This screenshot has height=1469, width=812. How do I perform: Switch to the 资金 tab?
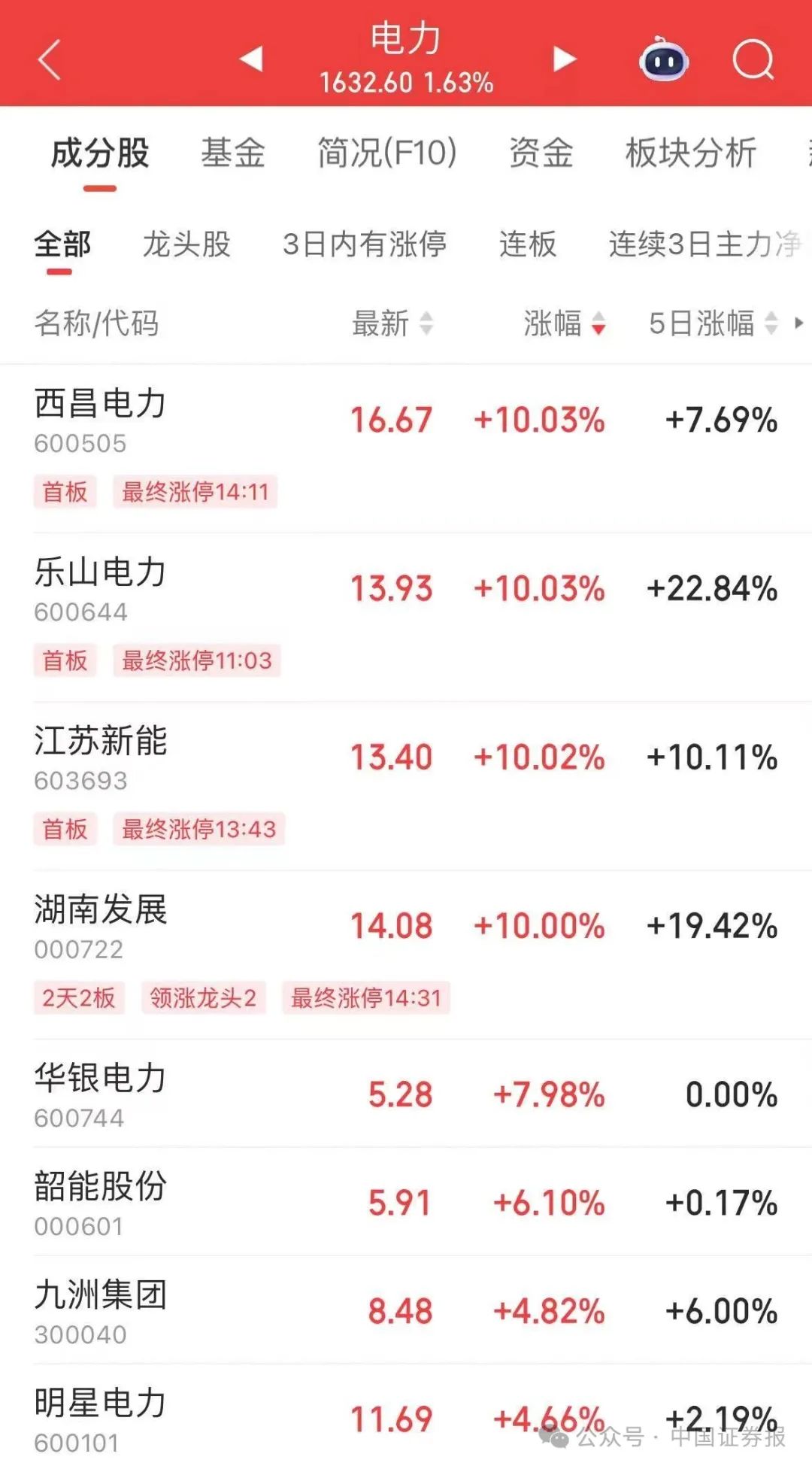click(541, 153)
